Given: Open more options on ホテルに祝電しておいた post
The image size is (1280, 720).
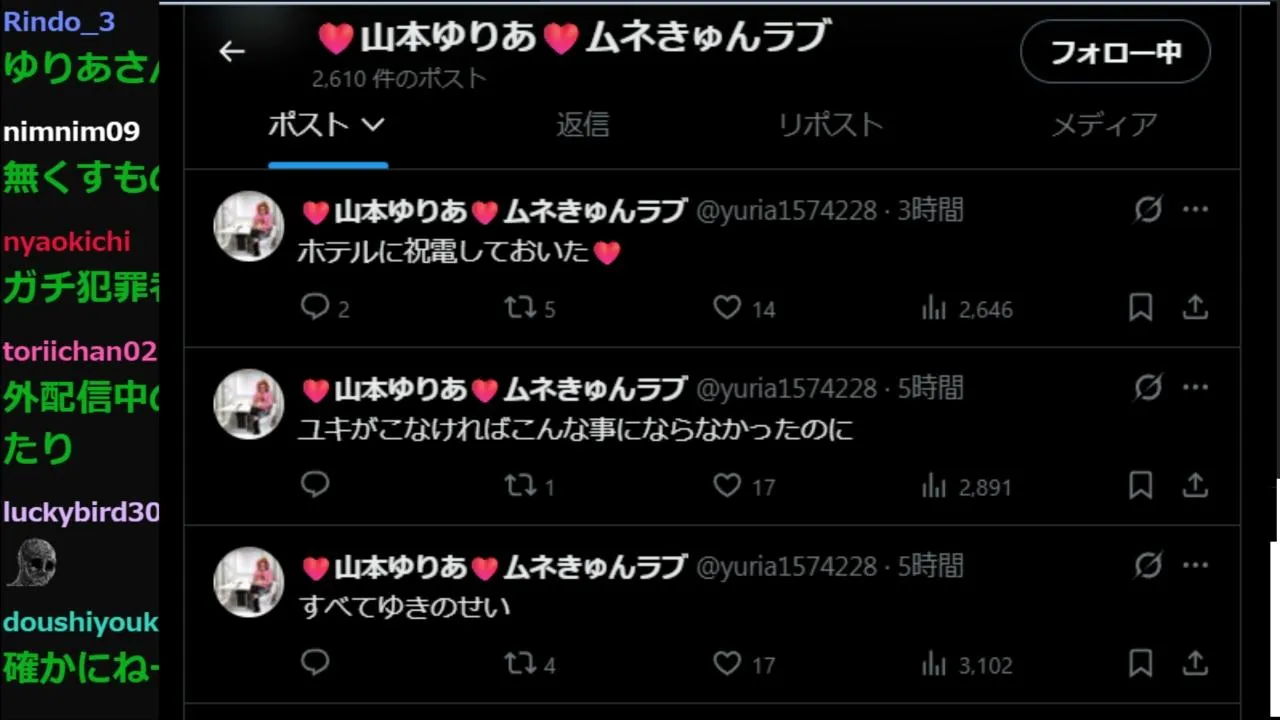Looking at the screenshot, I should coord(1195,209).
